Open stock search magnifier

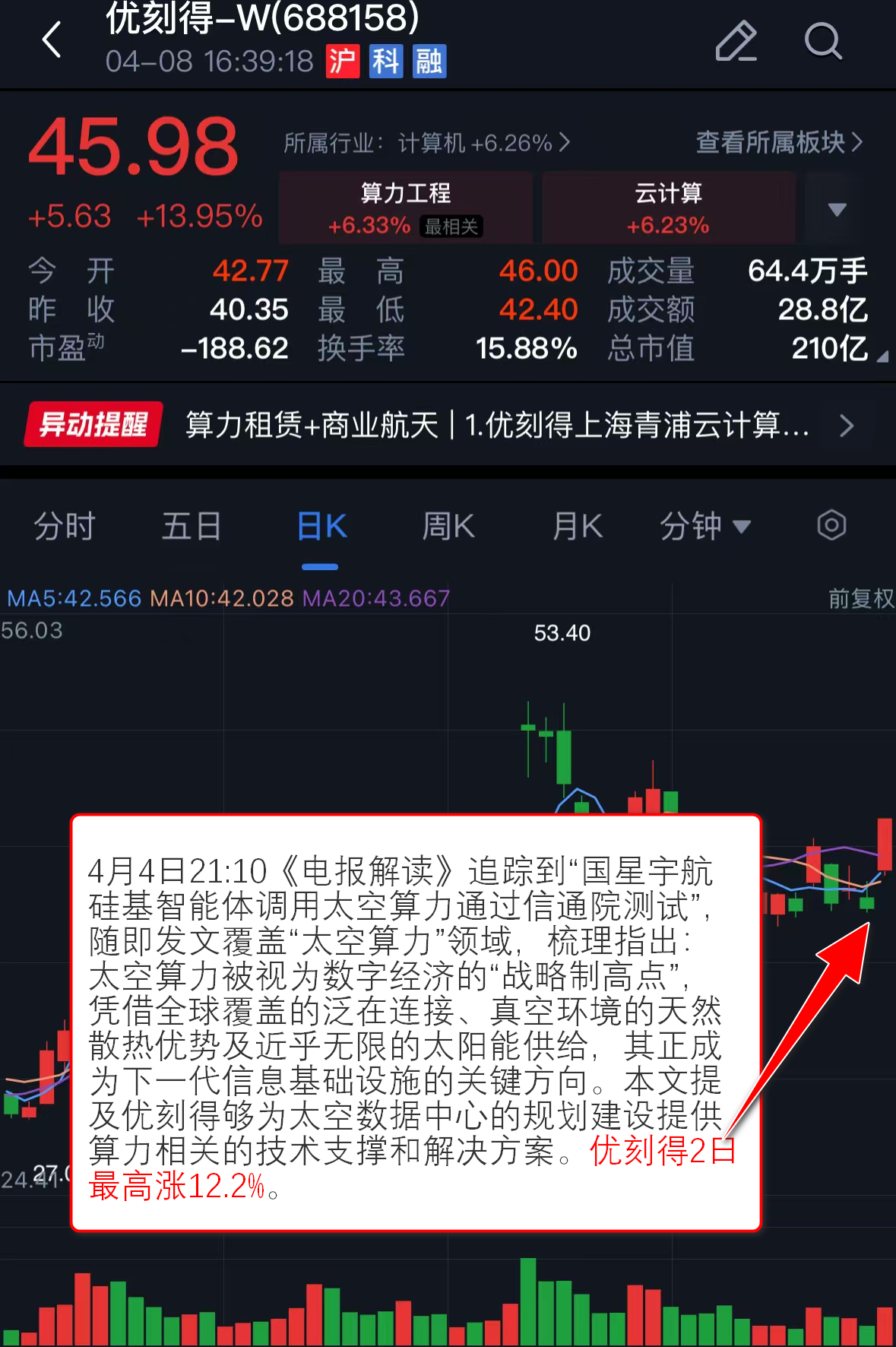coord(823,41)
